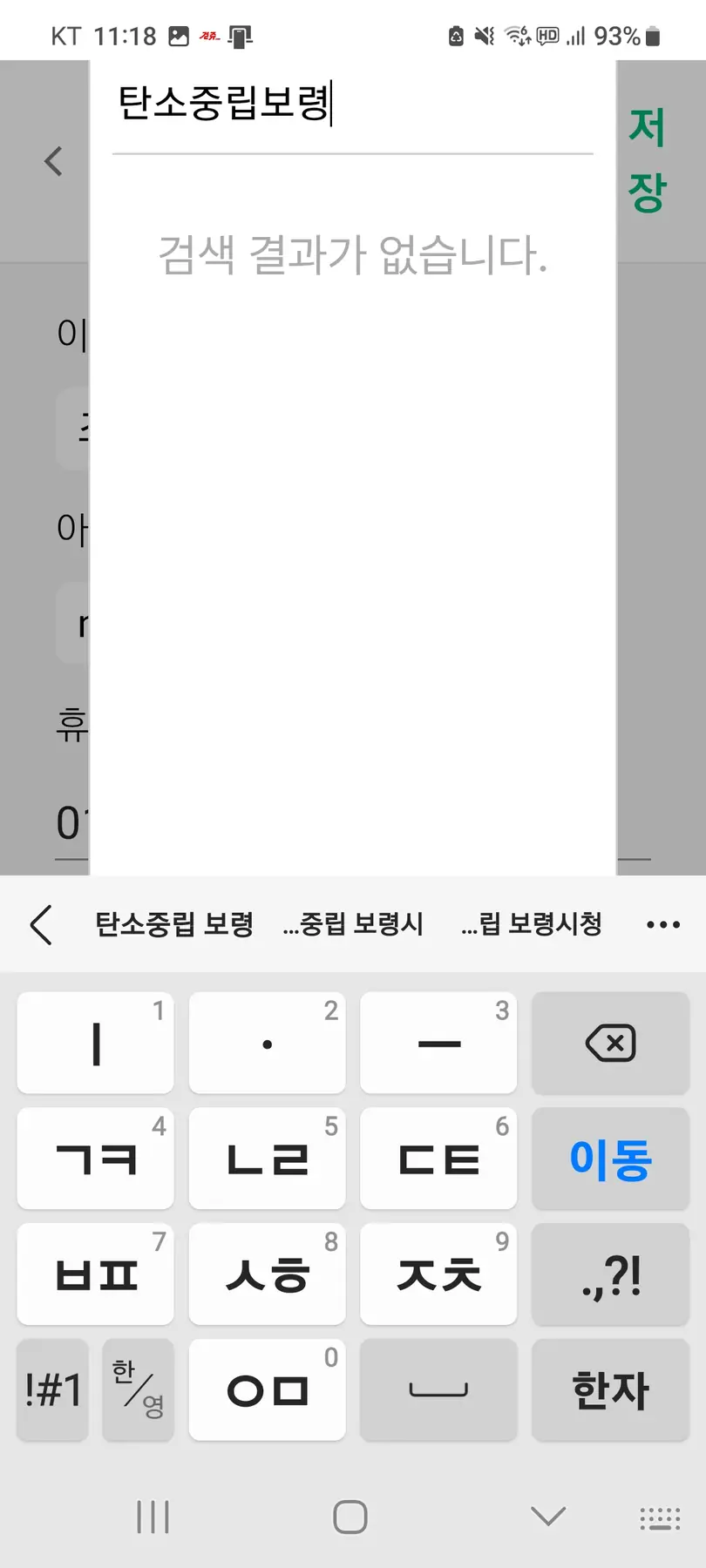
Task: Go to the home screen
Action: tap(350, 1517)
